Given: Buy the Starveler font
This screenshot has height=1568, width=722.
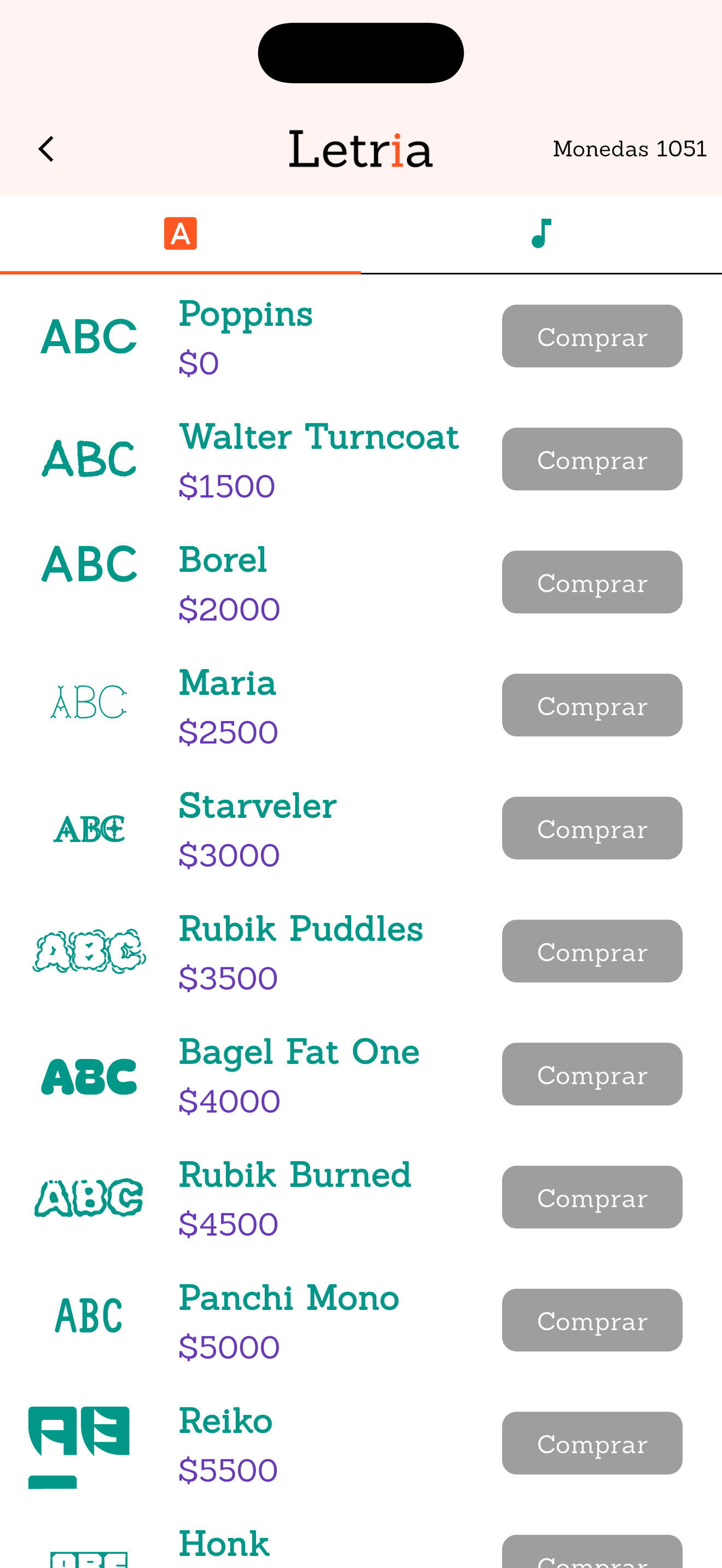Looking at the screenshot, I should pyautogui.click(x=592, y=828).
